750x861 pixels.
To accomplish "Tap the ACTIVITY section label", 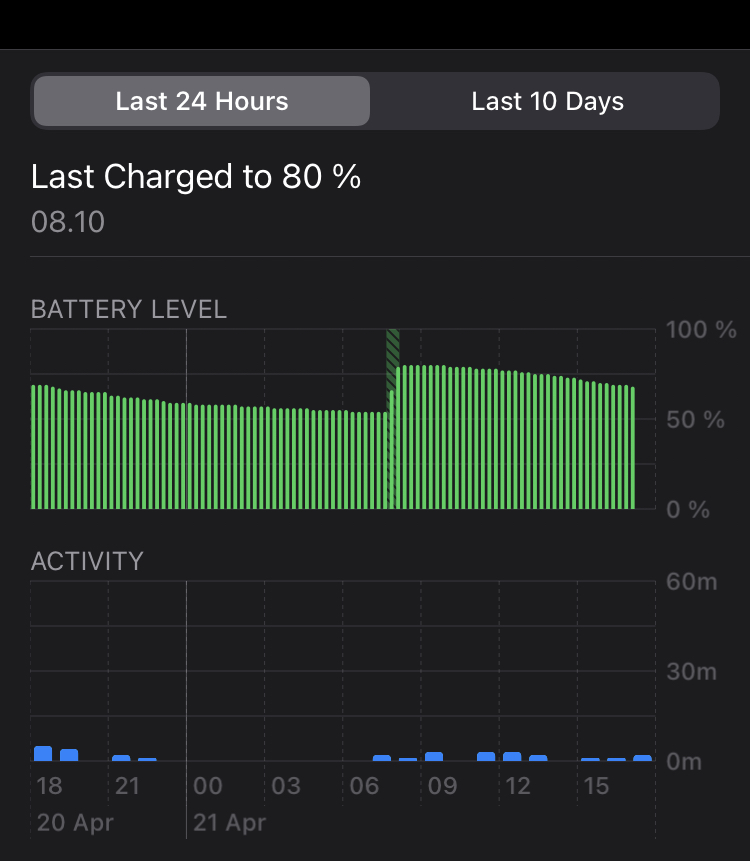I will (x=86, y=562).
